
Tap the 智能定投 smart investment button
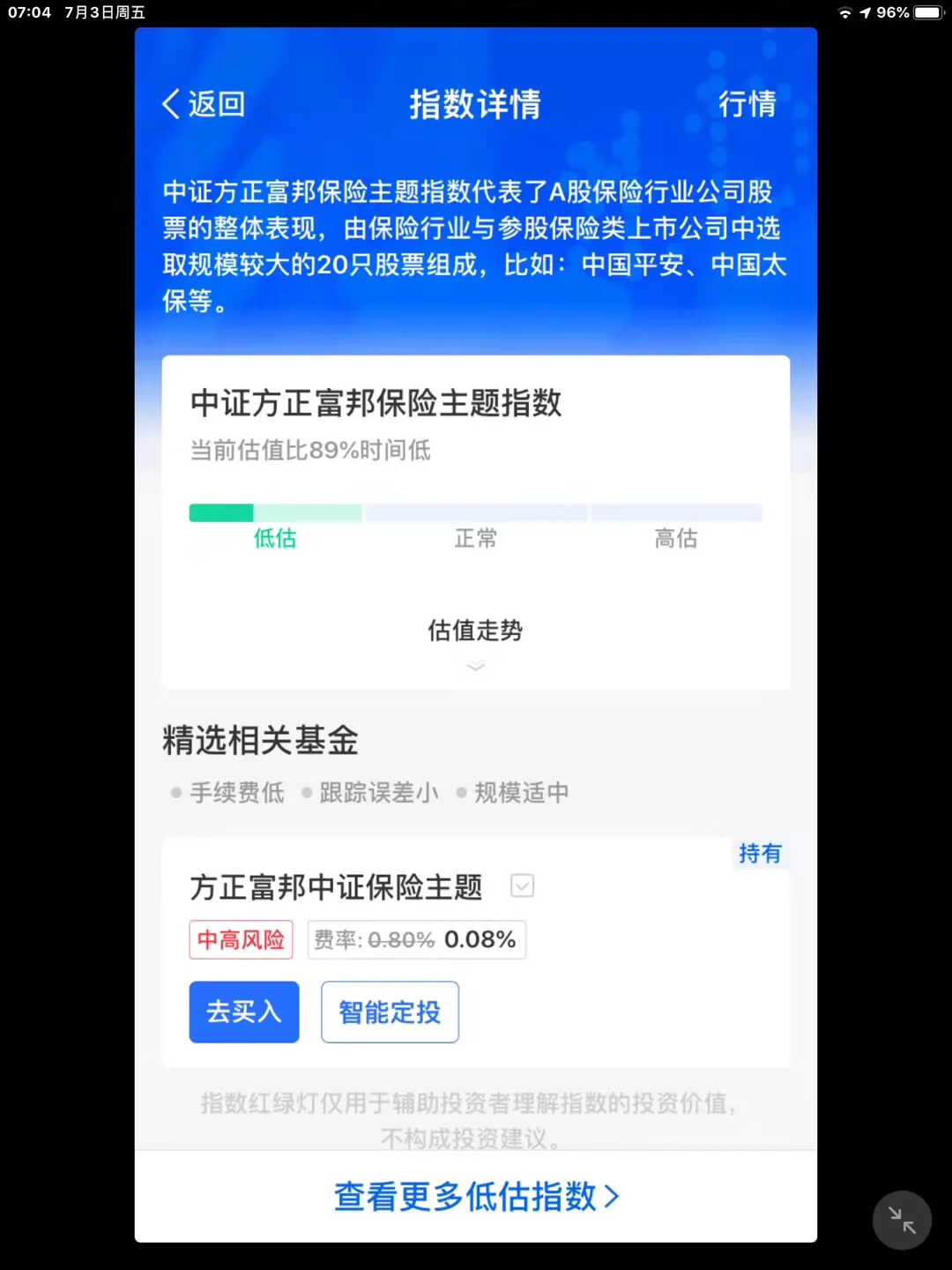coord(390,1012)
